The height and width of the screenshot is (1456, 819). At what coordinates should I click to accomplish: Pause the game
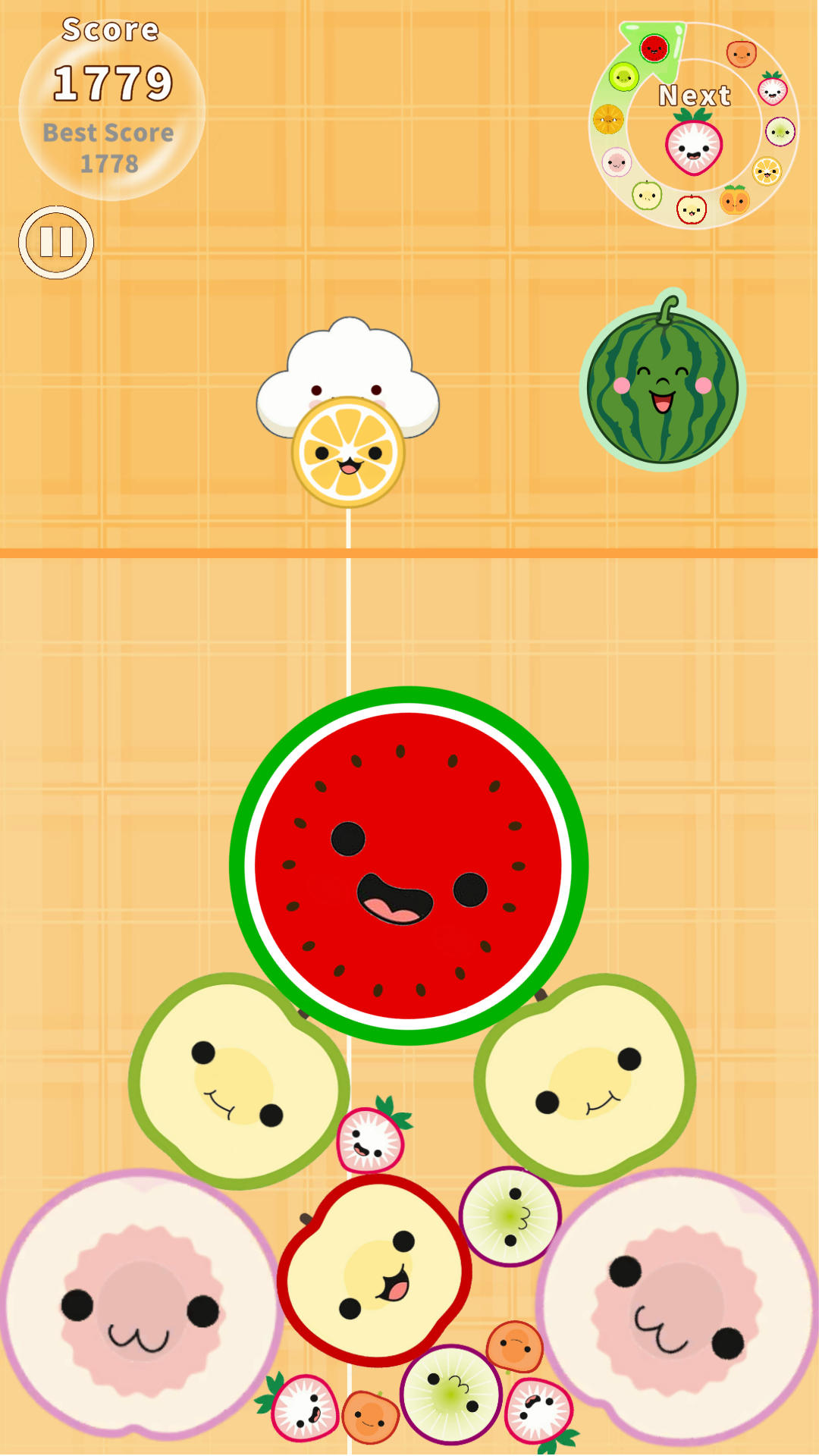point(56,242)
